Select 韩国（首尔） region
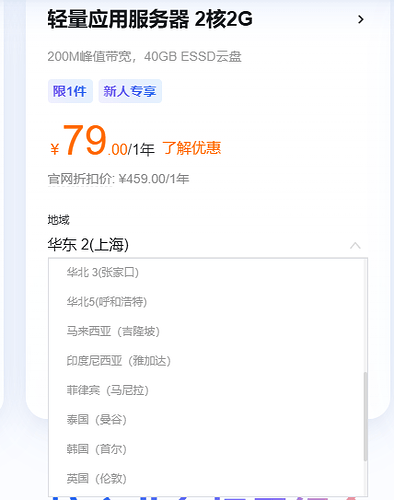 point(206,449)
